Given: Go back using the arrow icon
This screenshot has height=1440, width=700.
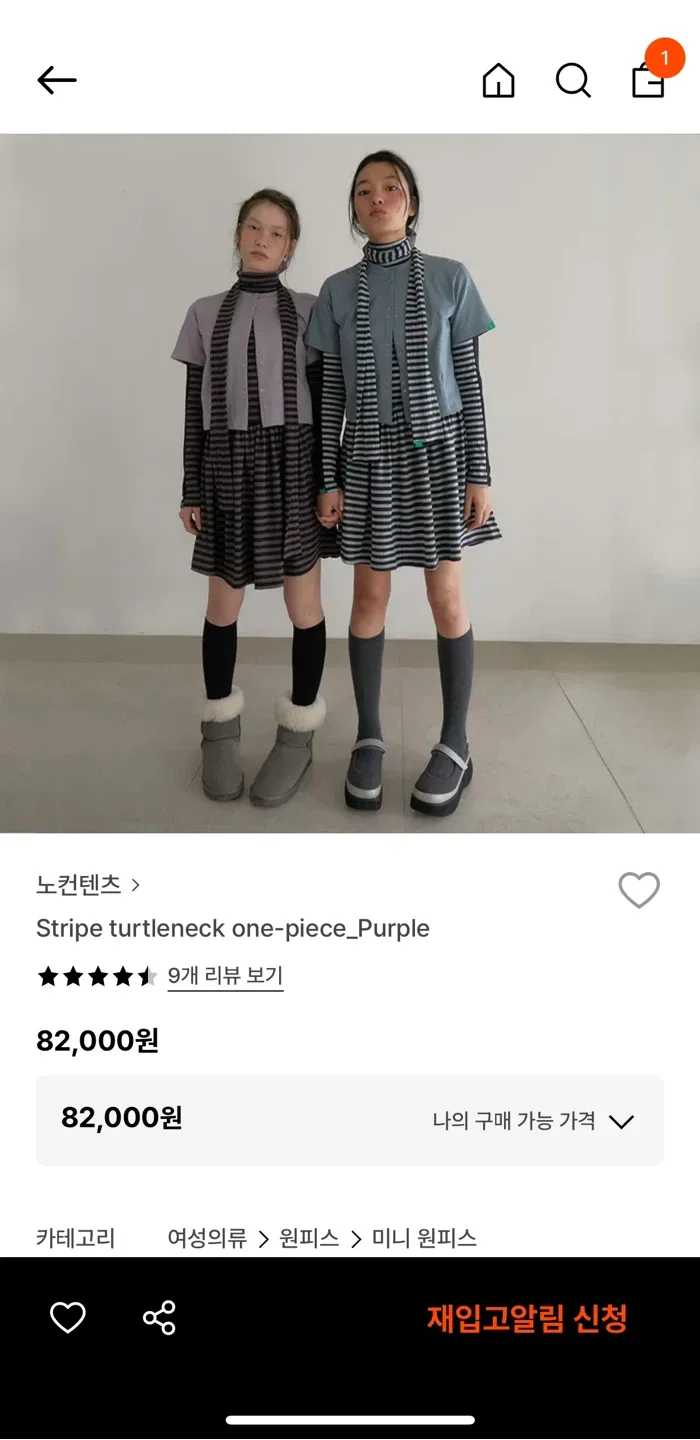Looking at the screenshot, I should pos(57,81).
